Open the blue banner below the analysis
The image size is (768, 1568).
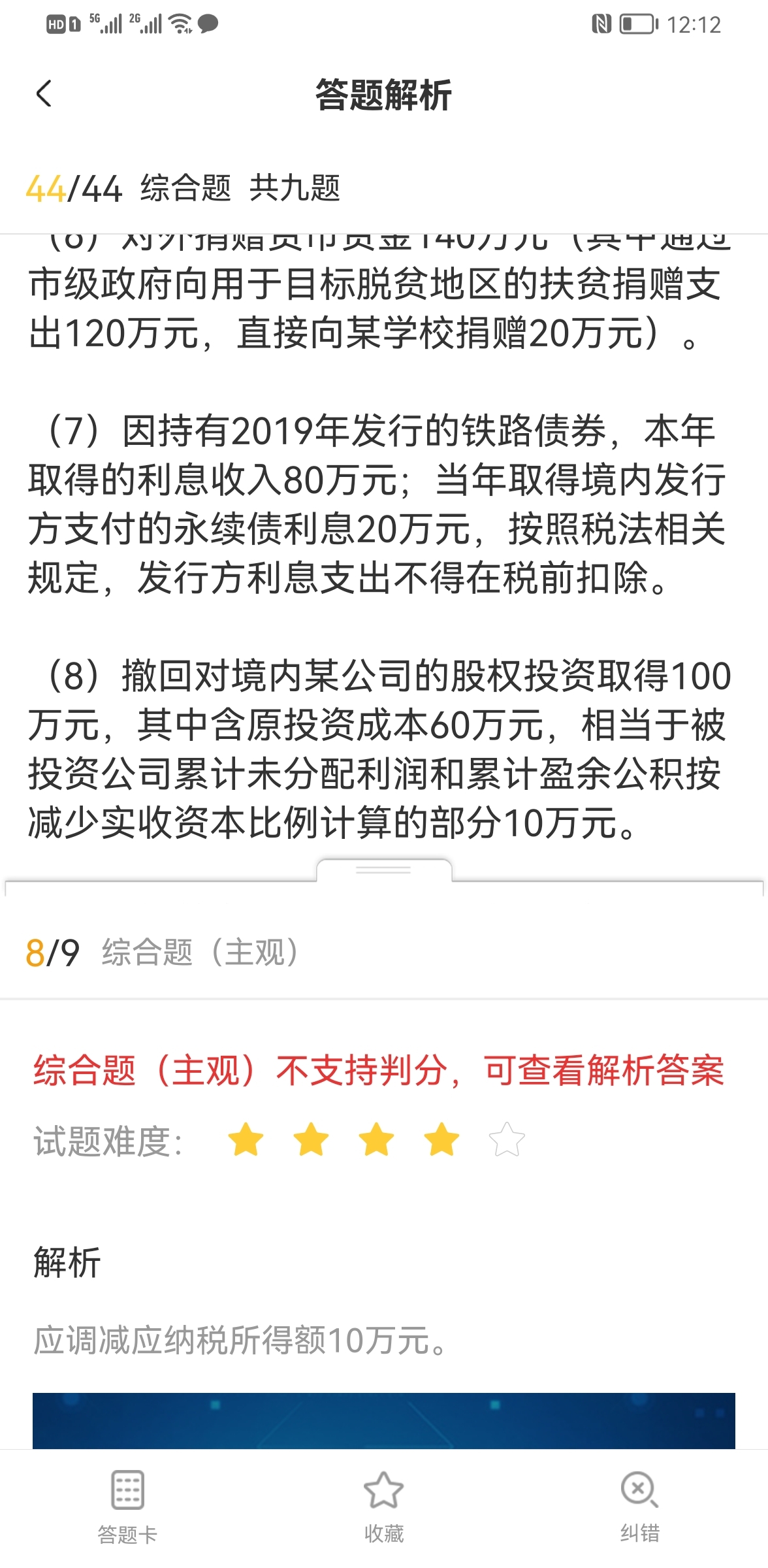click(x=384, y=1422)
